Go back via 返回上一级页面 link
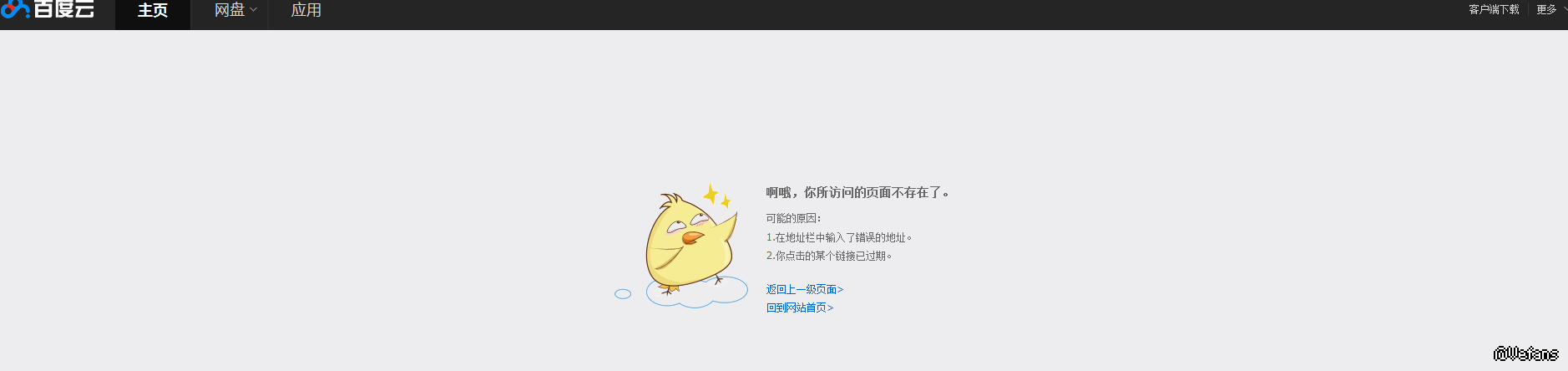 (x=804, y=289)
